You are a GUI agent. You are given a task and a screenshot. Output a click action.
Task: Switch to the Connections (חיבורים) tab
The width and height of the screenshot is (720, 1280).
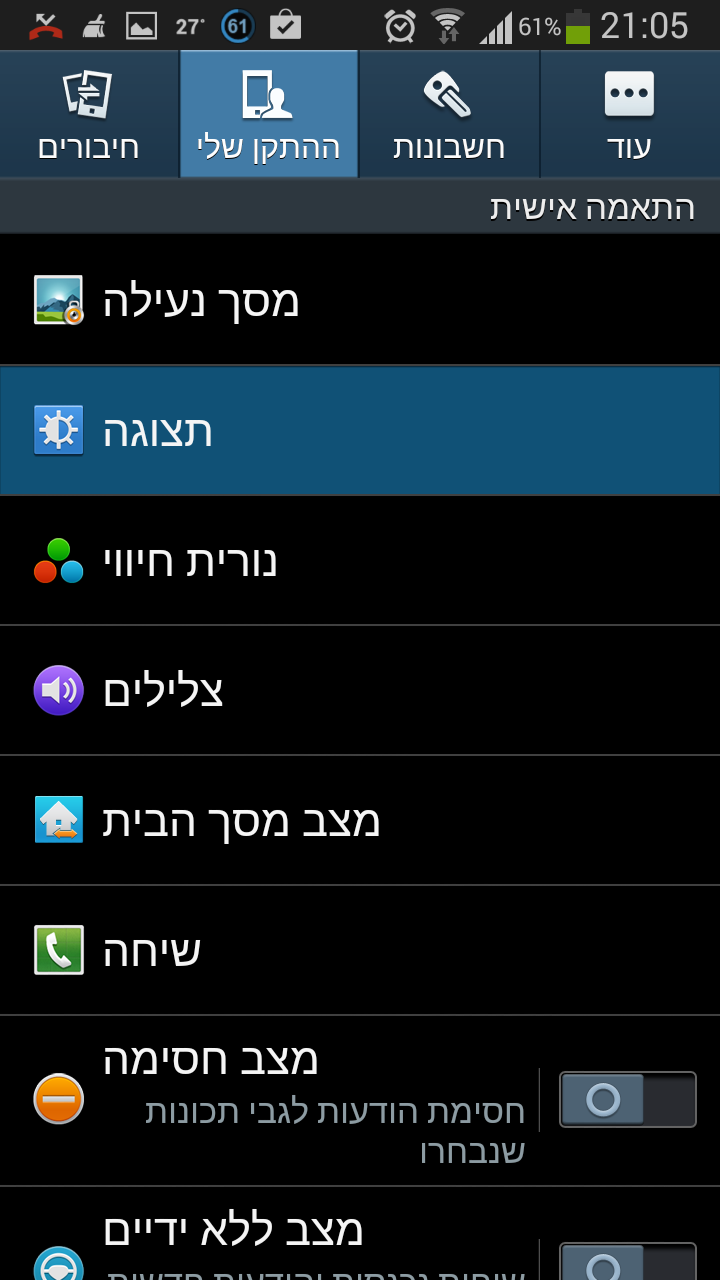point(89,113)
